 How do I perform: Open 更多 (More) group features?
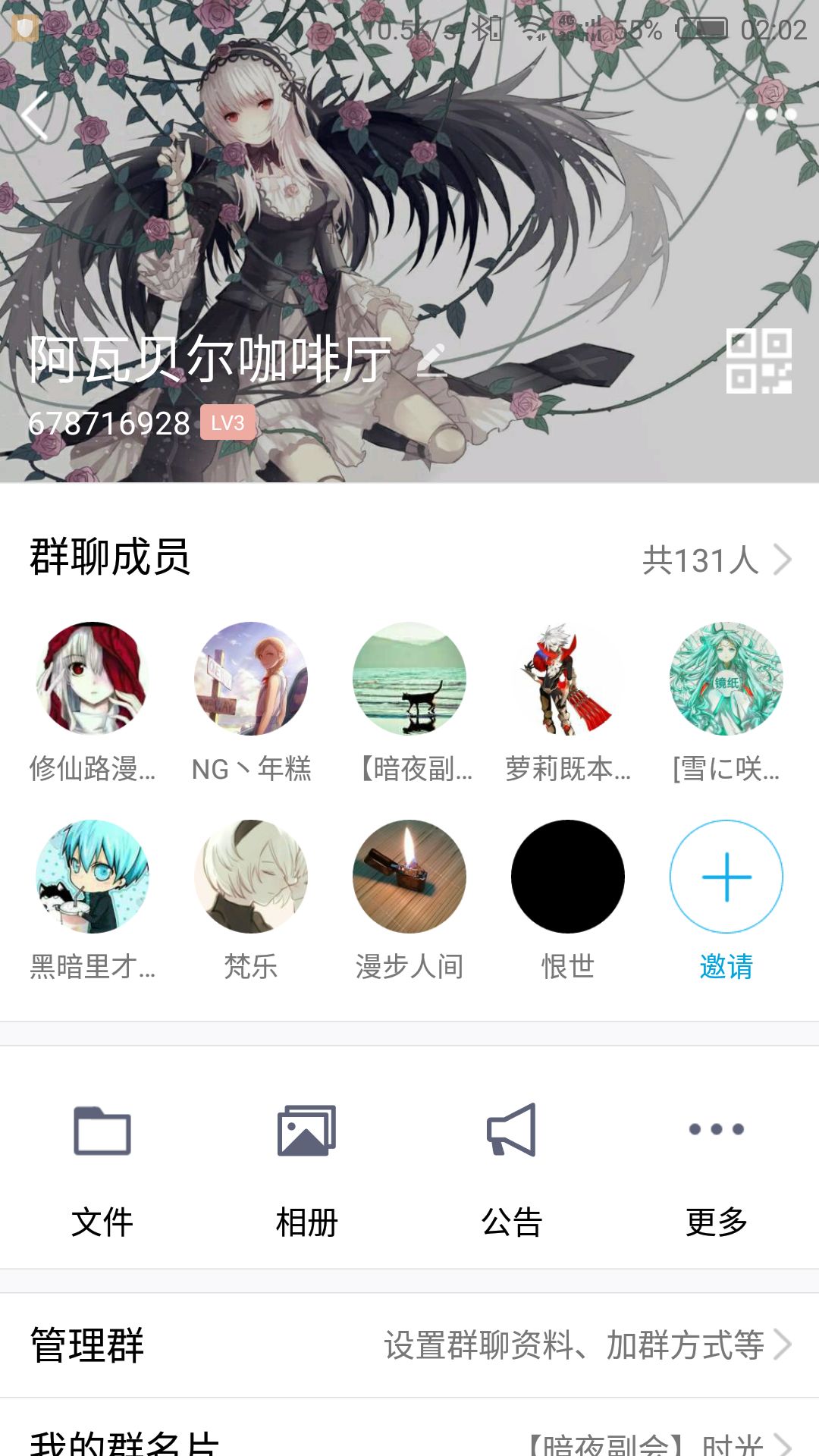pos(716,1172)
